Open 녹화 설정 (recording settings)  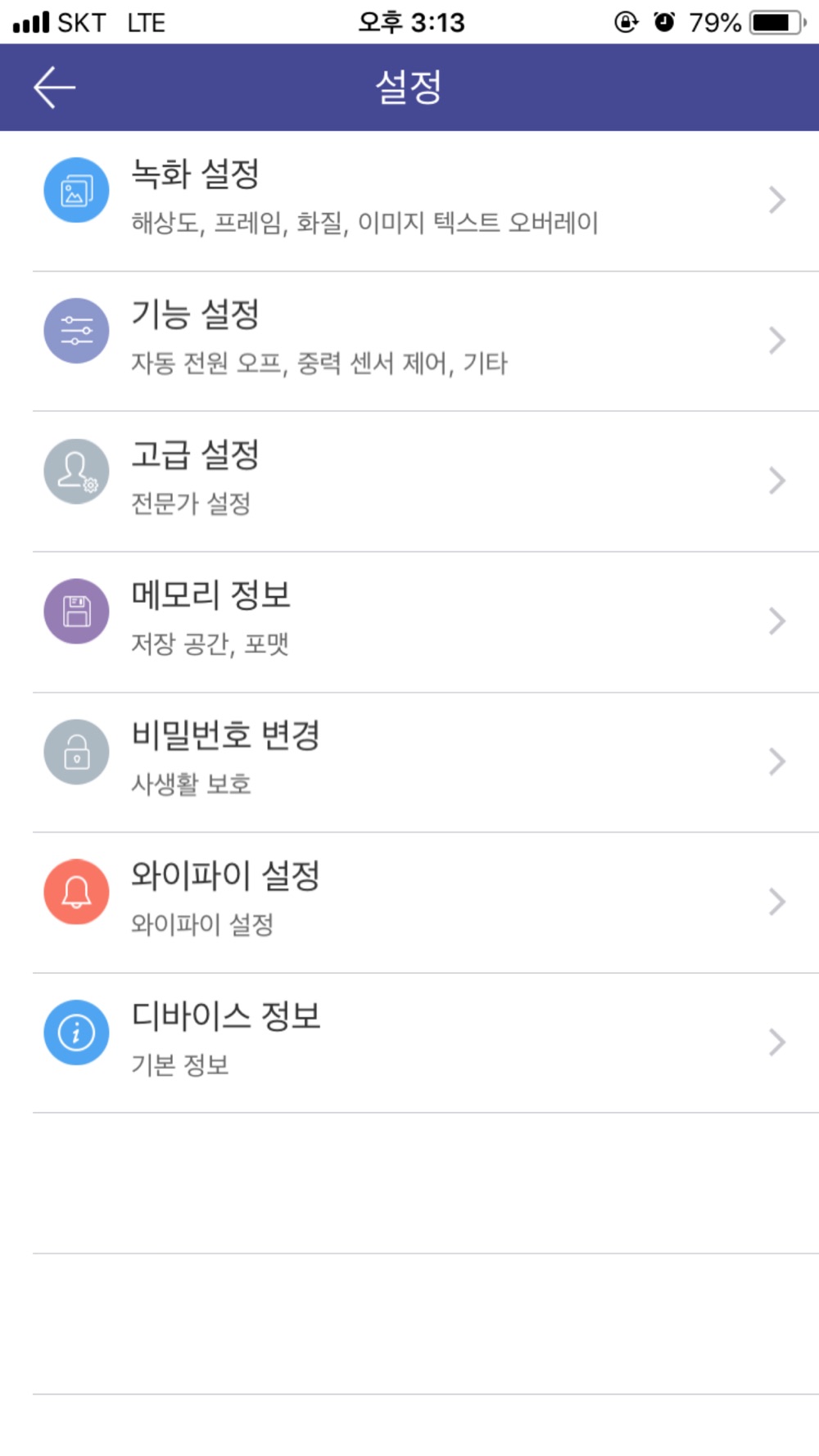[409, 201]
